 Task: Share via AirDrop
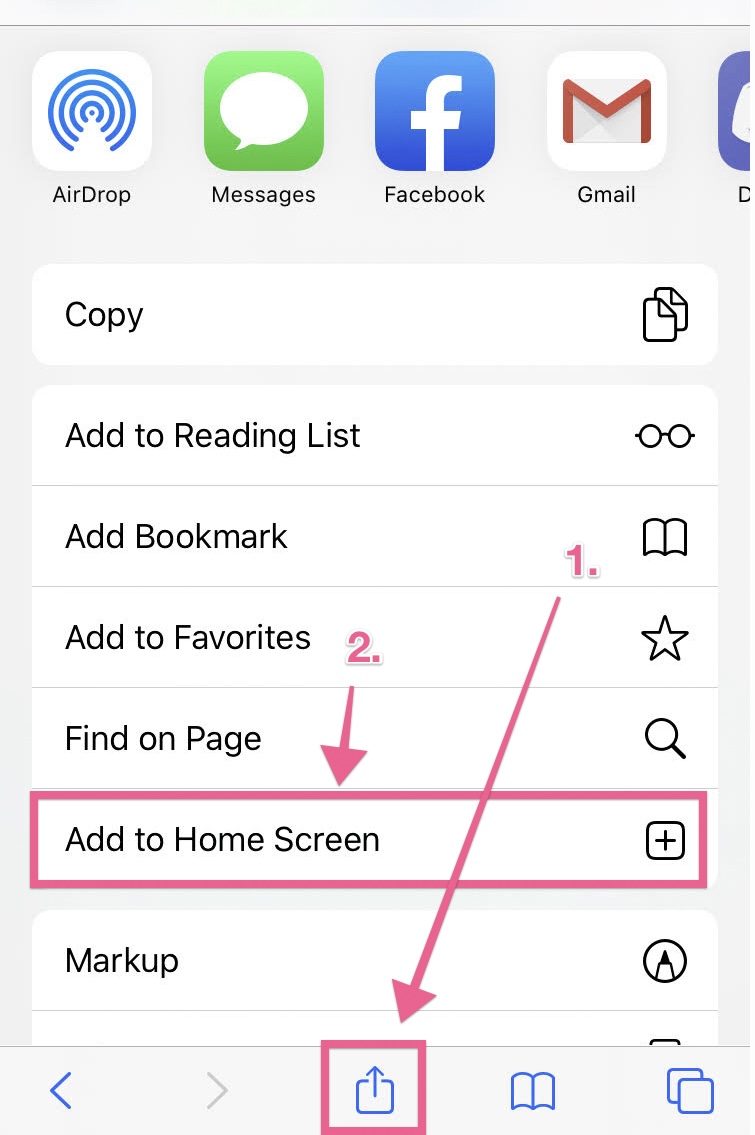click(x=92, y=111)
